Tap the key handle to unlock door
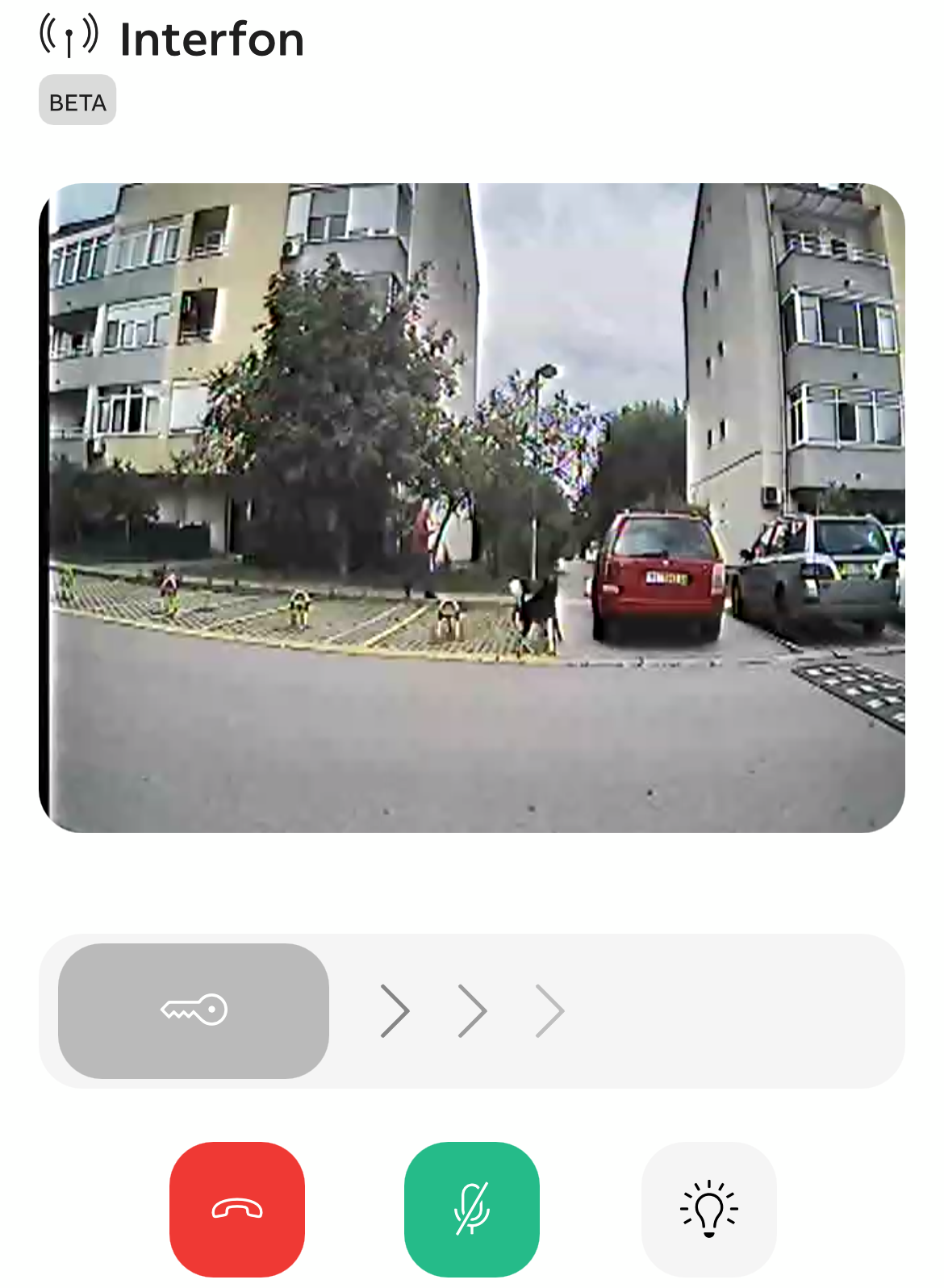 pos(194,1010)
